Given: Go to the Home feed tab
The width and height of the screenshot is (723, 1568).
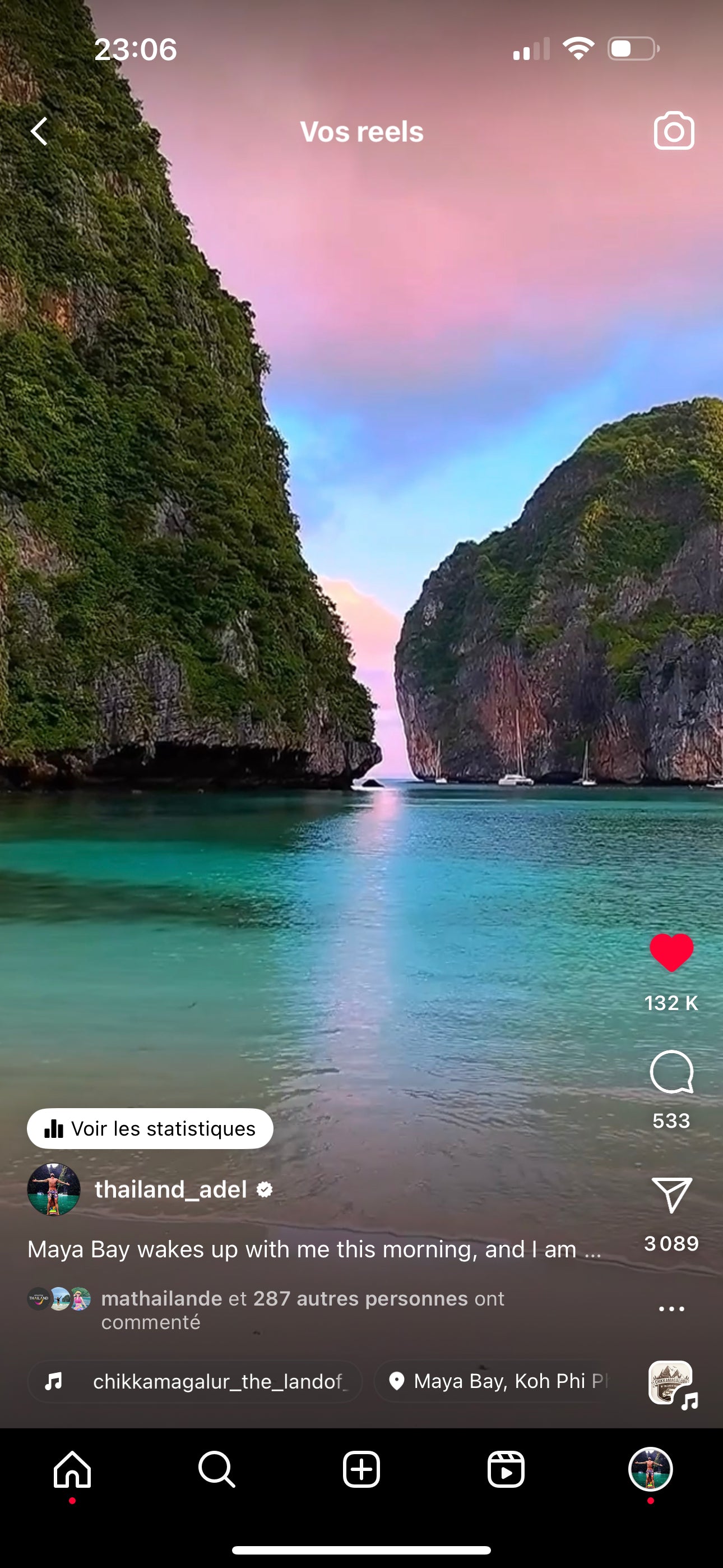Looking at the screenshot, I should pos(72,1469).
